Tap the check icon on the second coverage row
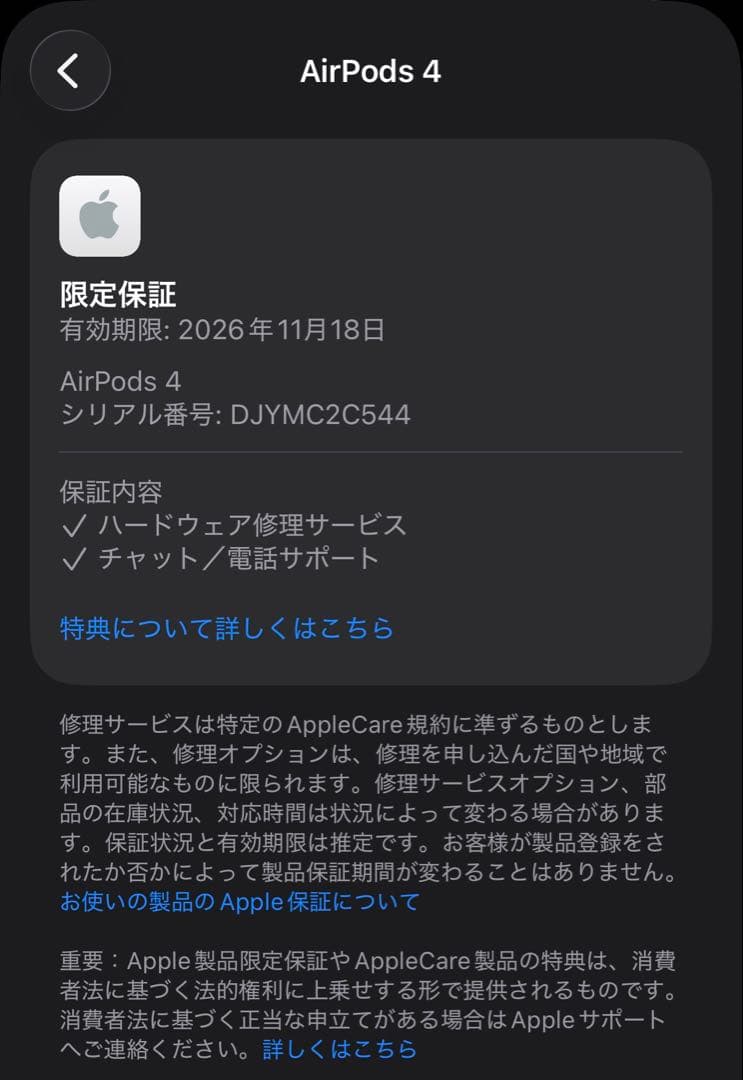 [x=73, y=559]
